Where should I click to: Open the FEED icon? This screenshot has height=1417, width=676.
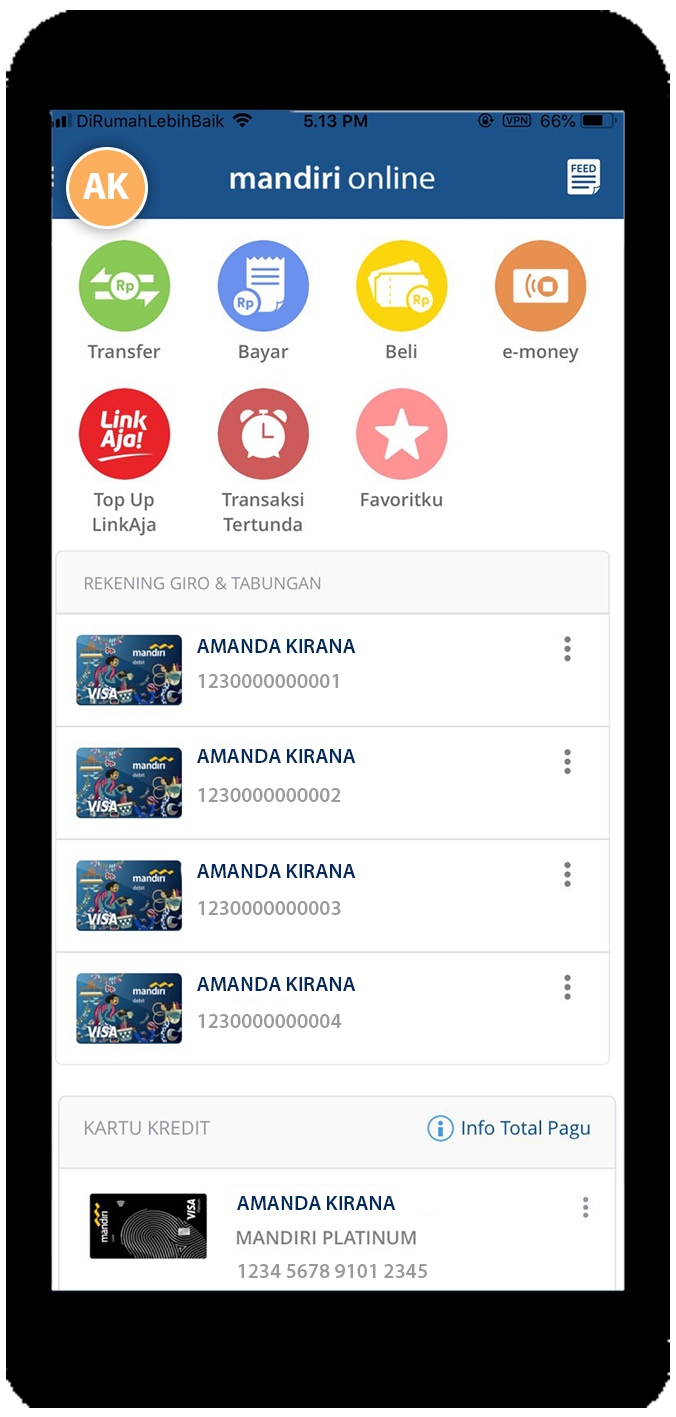(x=583, y=177)
